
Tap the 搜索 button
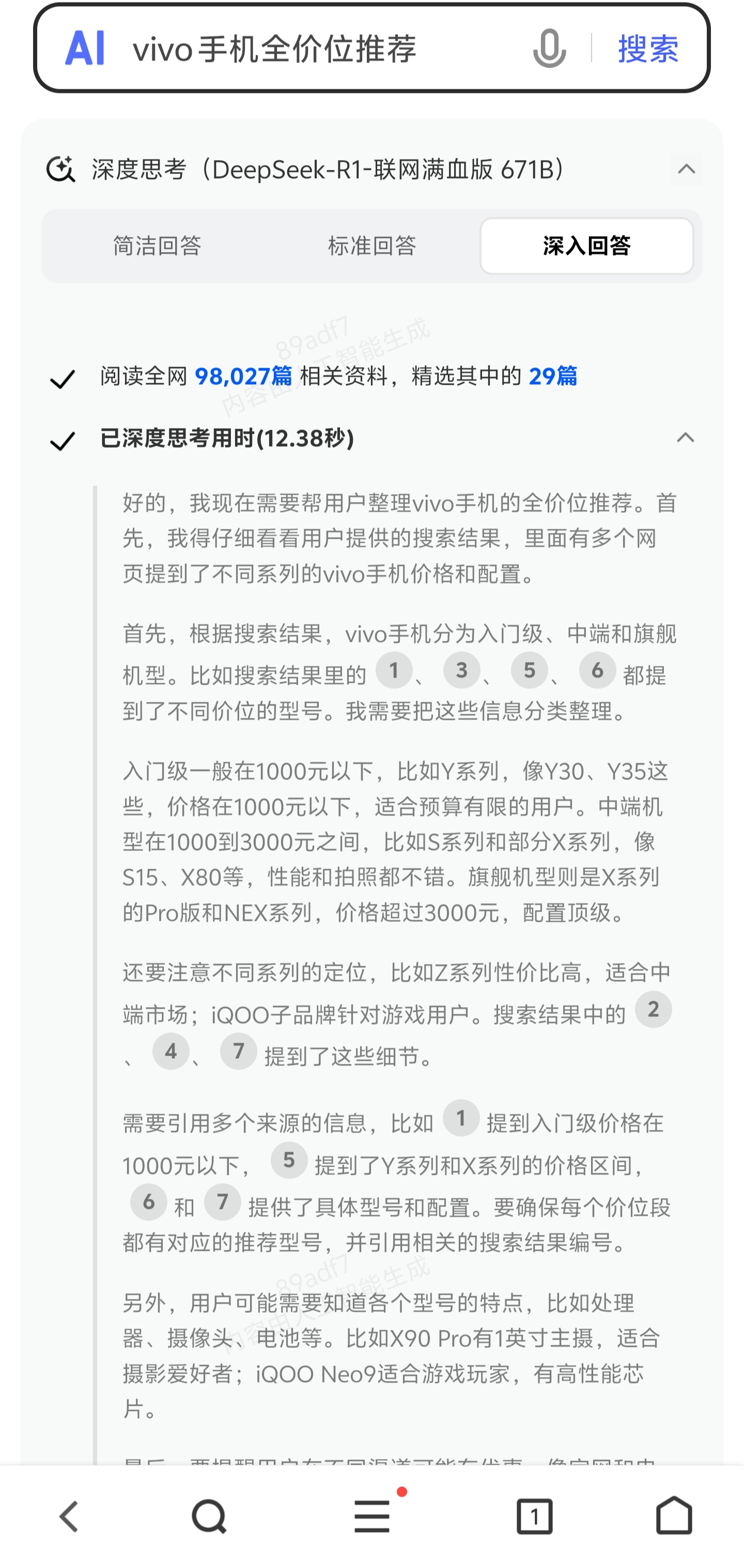[x=648, y=49]
